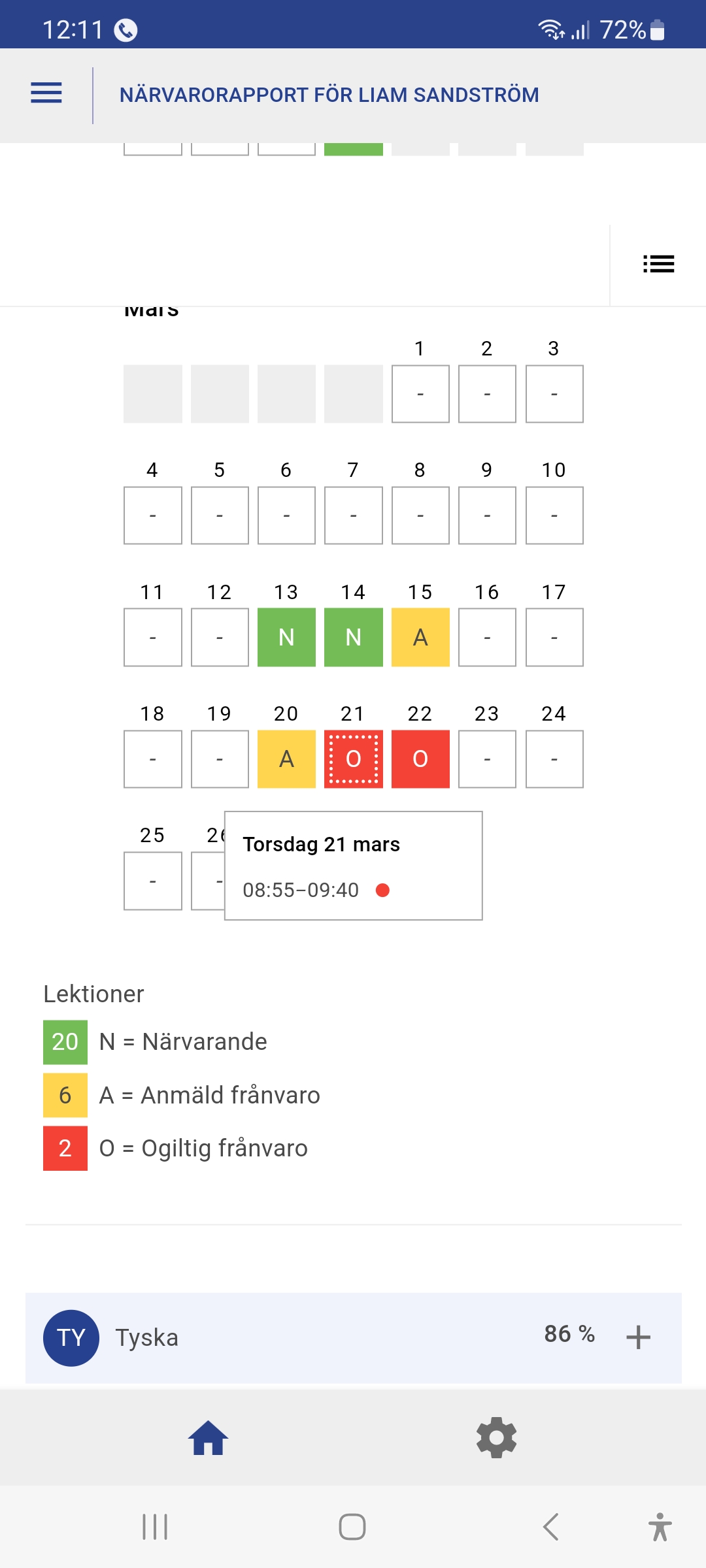Open recent apps from navigation bar
This screenshot has height=1568, width=706.
155,1527
